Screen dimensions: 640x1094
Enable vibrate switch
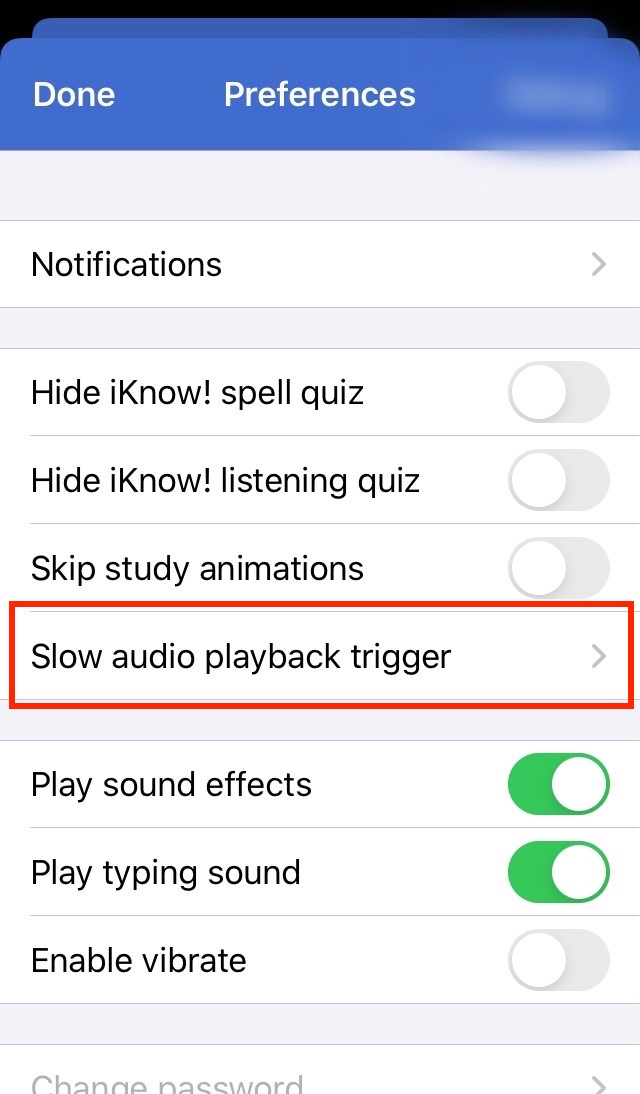pyautogui.click(x=558, y=960)
